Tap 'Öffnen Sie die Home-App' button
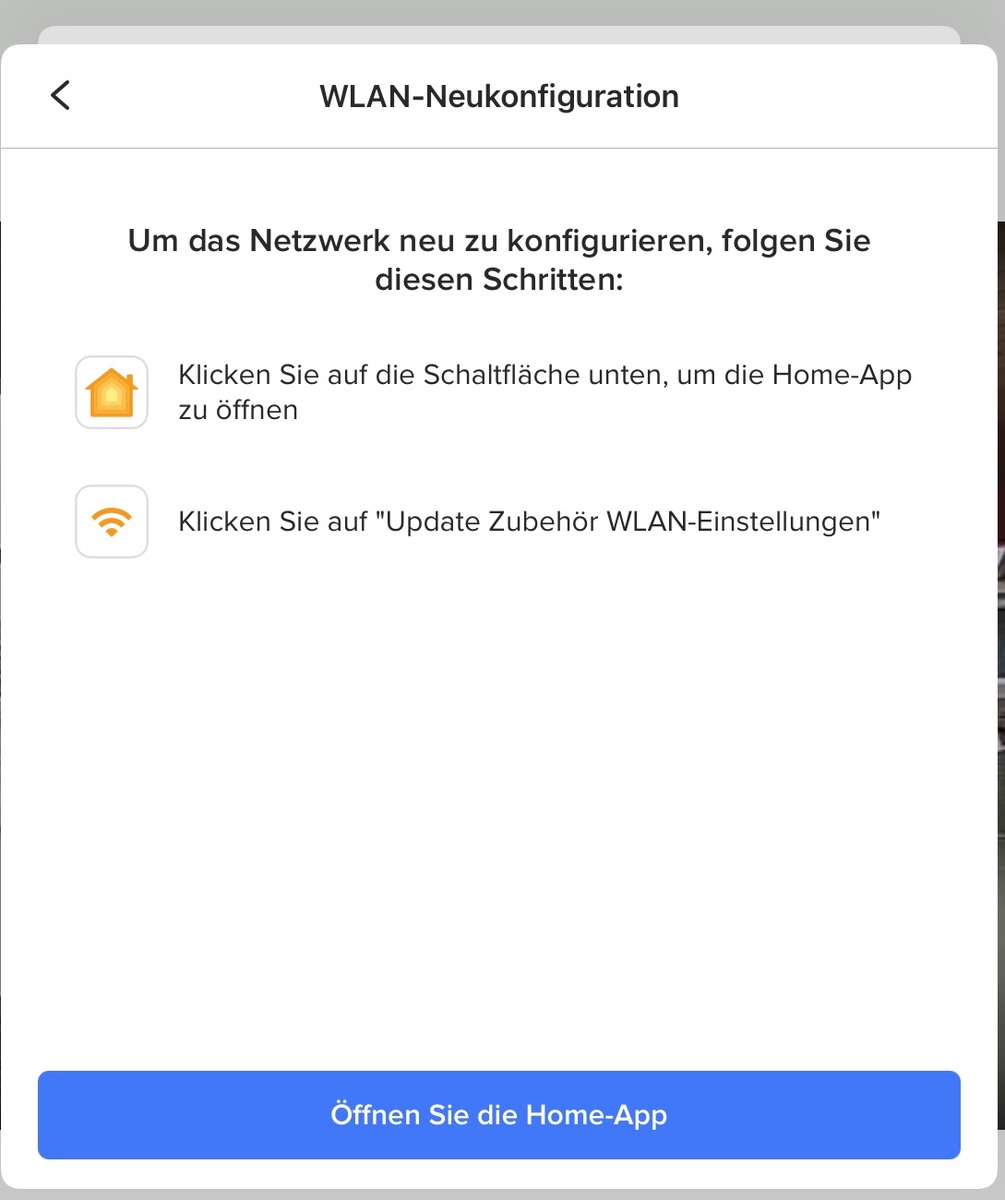Viewport: 1005px width, 1200px height. pos(499,1115)
